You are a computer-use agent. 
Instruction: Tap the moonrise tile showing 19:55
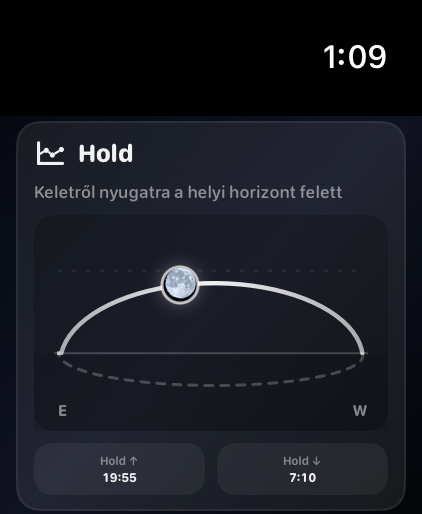pos(119,469)
